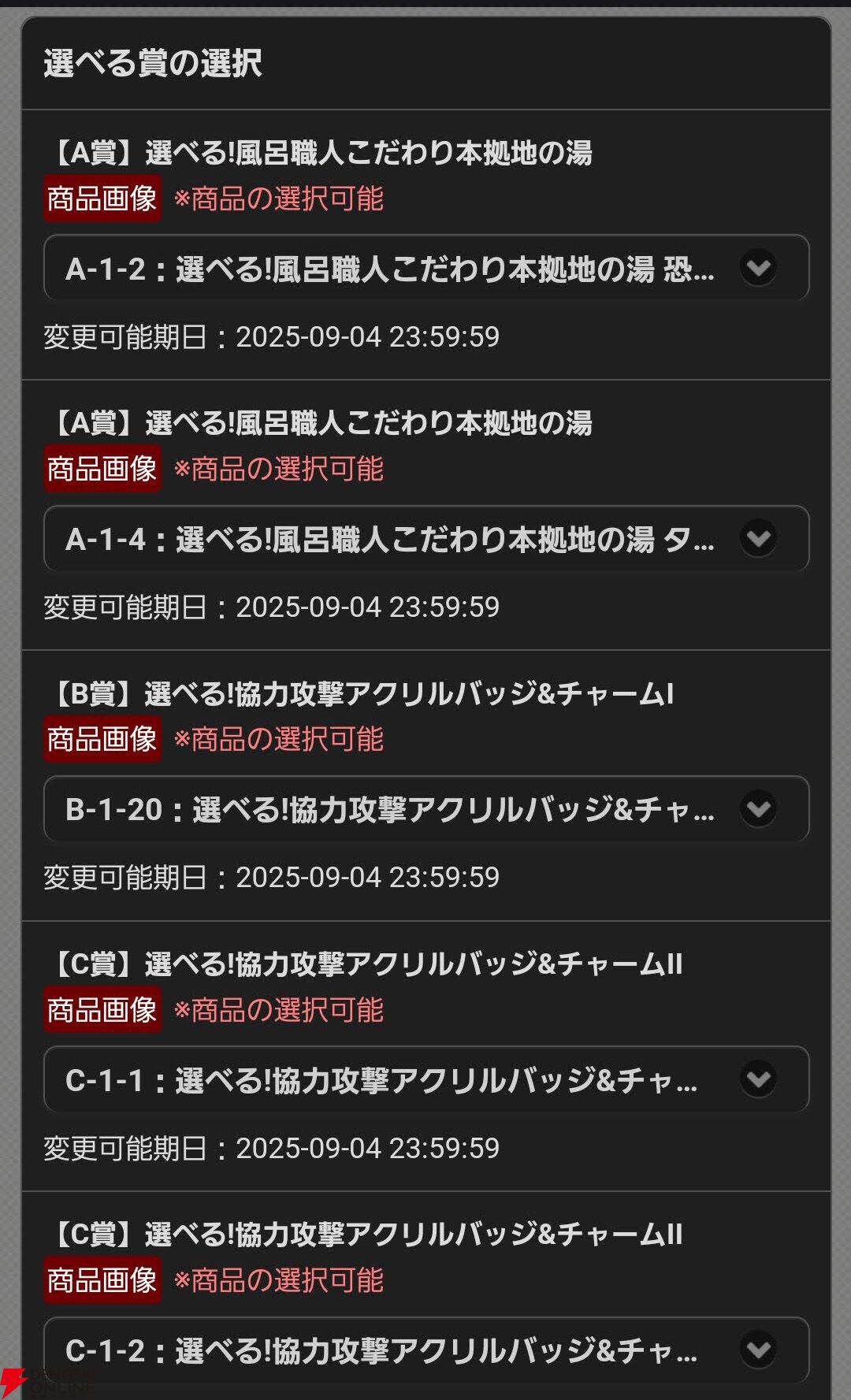
Task: View 商品画像 for the B賞 prize
Action: (102, 739)
